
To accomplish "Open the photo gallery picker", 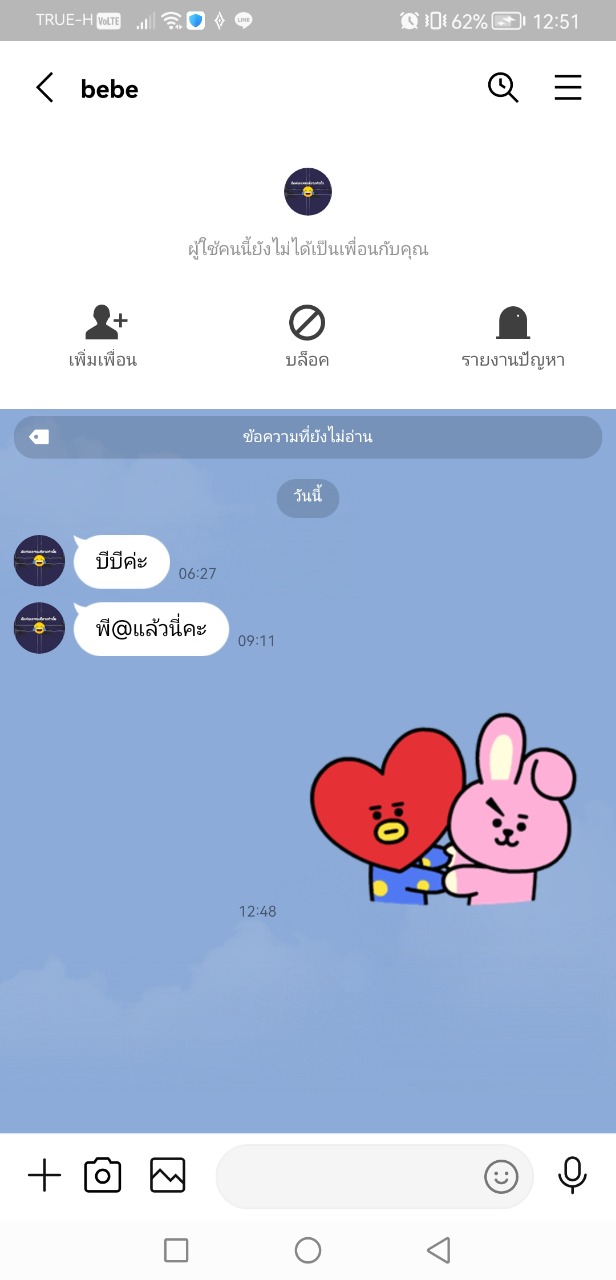I will [x=168, y=1176].
